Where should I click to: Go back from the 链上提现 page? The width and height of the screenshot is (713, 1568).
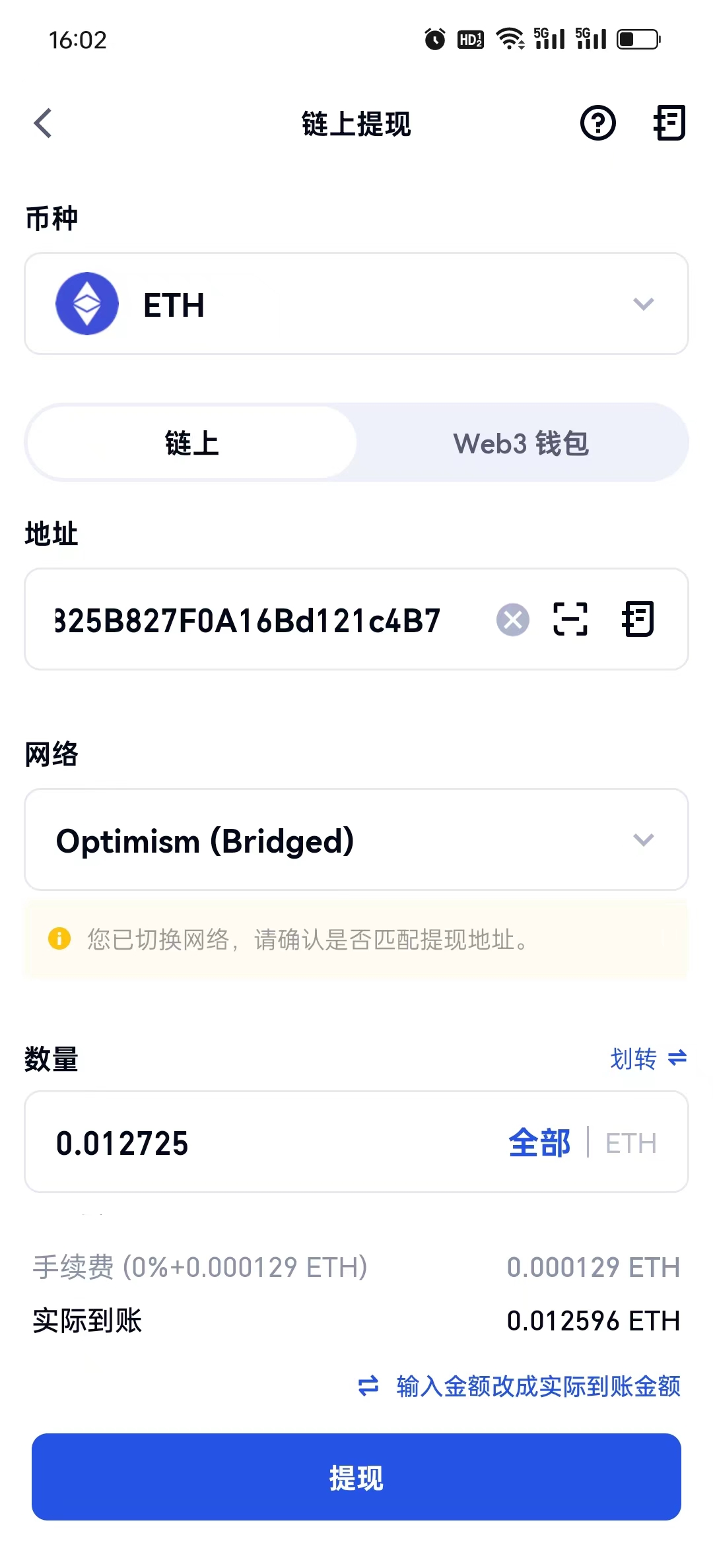coord(44,123)
